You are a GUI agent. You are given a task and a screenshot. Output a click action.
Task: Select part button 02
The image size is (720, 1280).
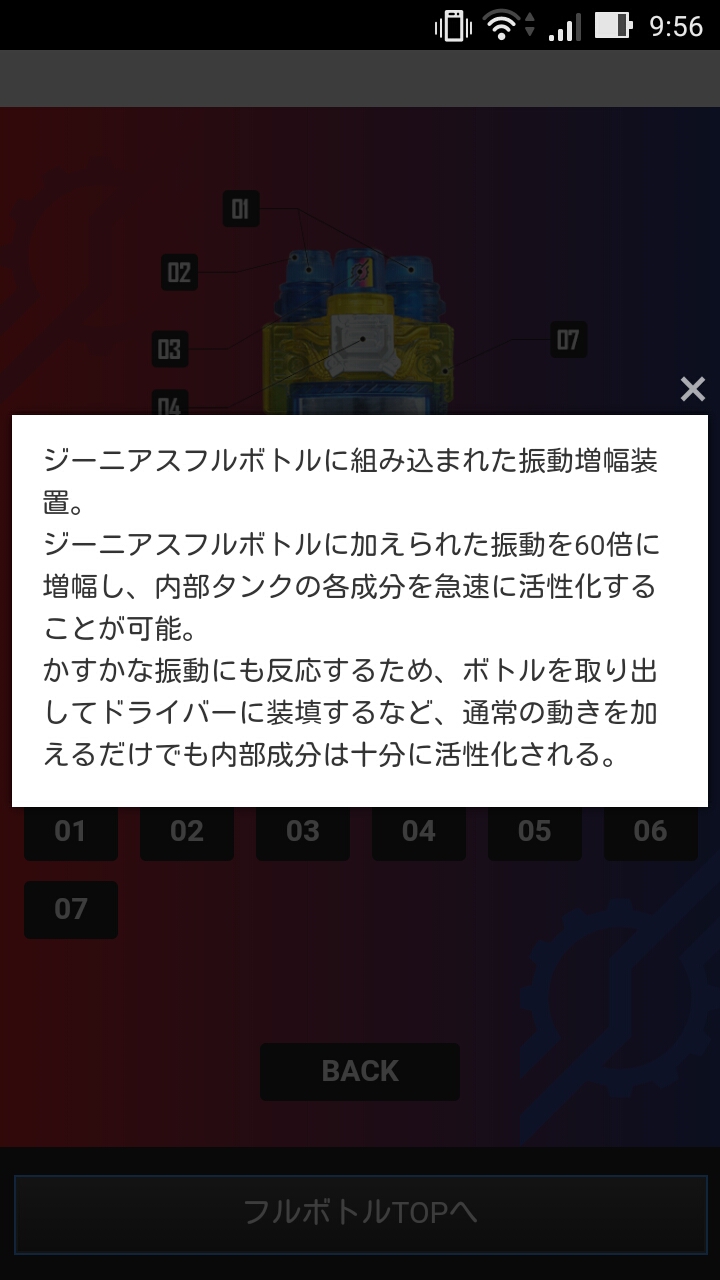(x=187, y=833)
